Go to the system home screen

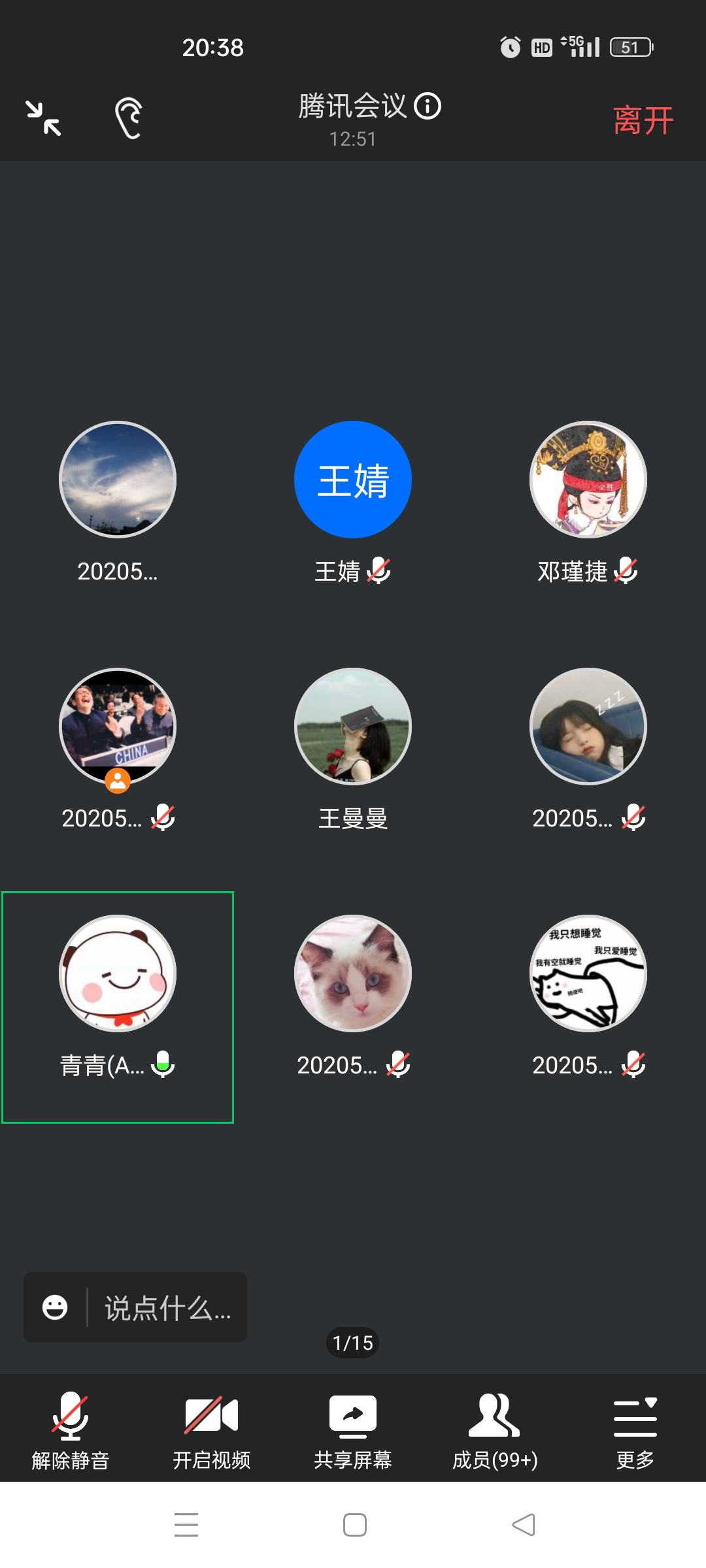coord(354,1525)
